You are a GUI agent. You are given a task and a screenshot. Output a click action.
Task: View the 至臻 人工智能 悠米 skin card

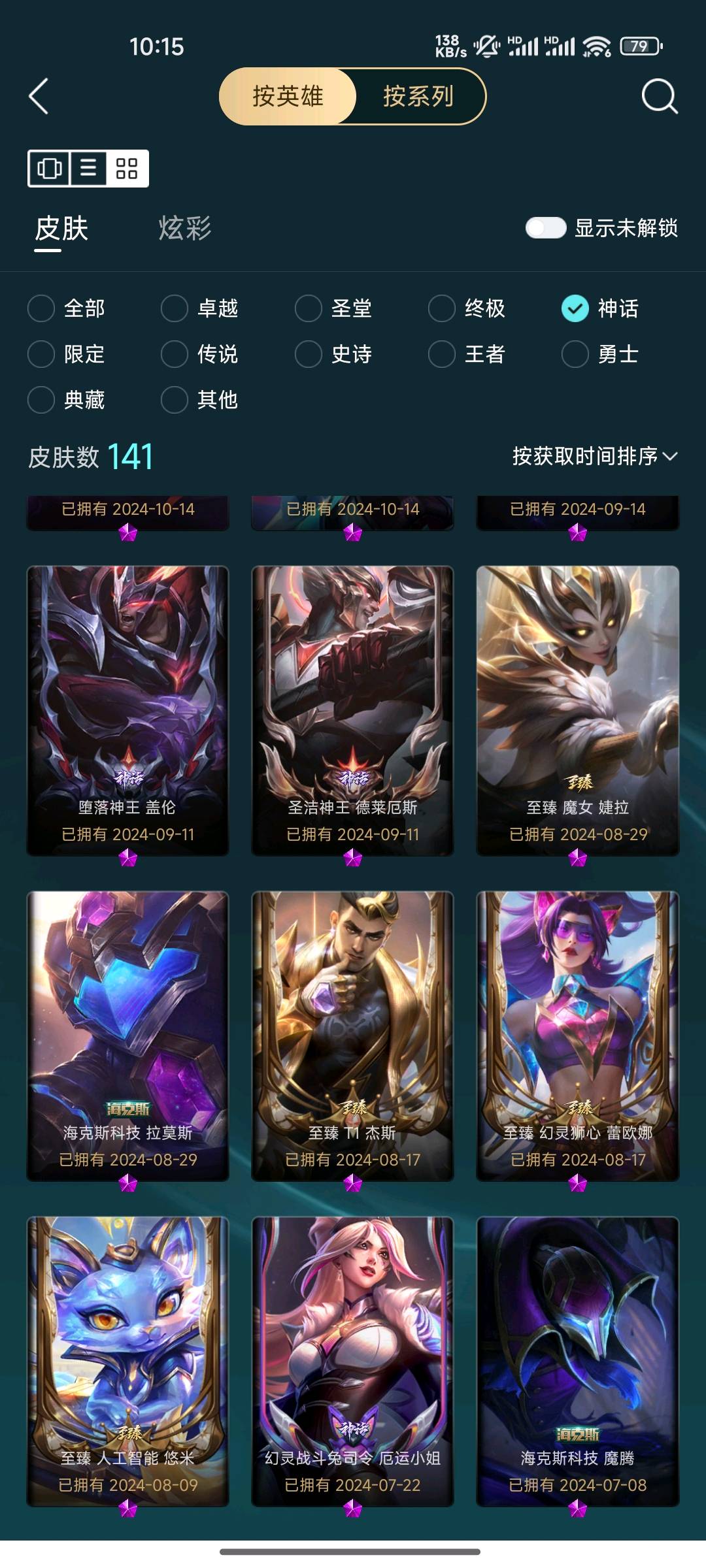point(127,1361)
